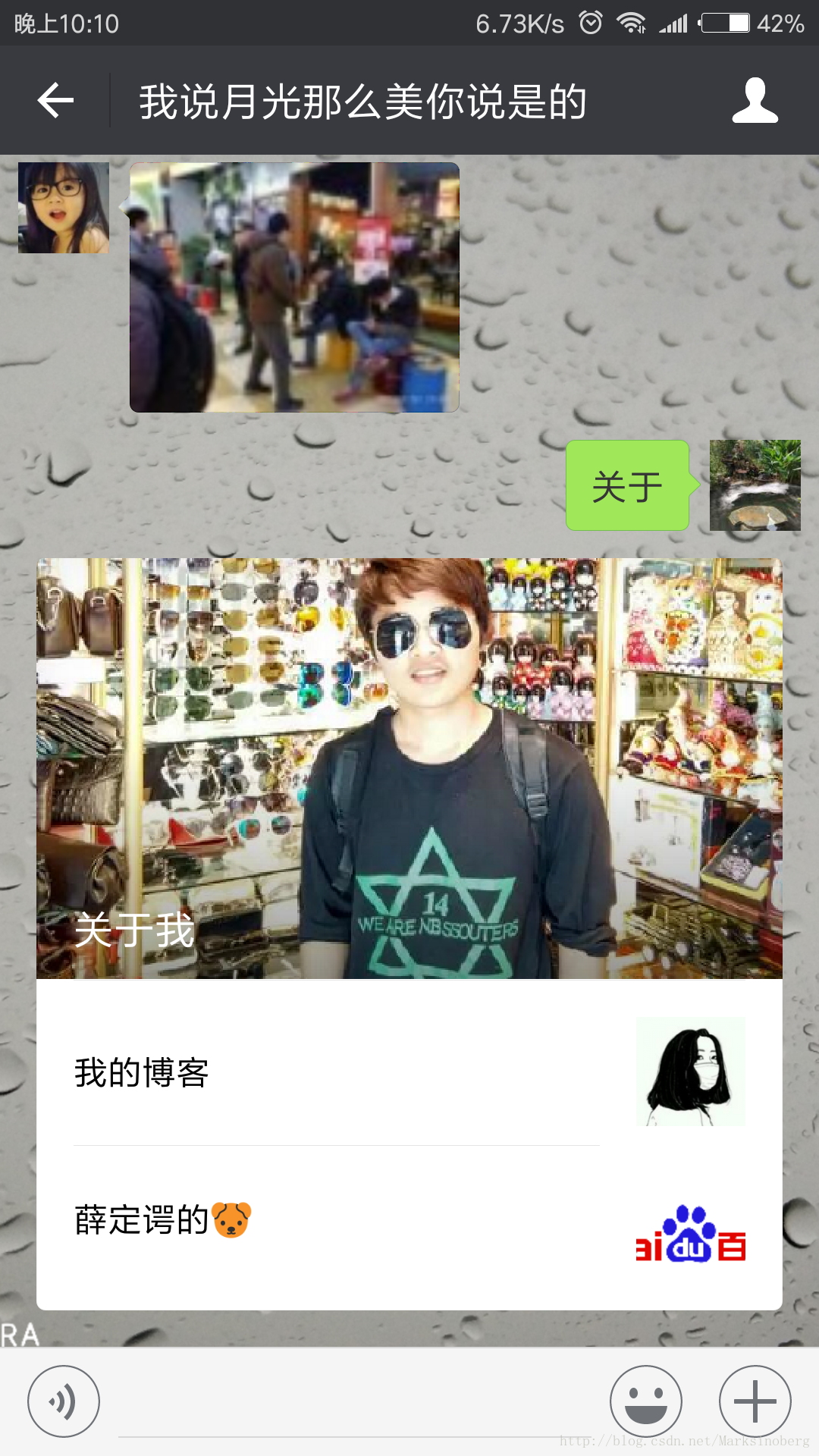Open the emoji picker
Image resolution: width=819 pixels, height=1456 pixels.
646,1401
